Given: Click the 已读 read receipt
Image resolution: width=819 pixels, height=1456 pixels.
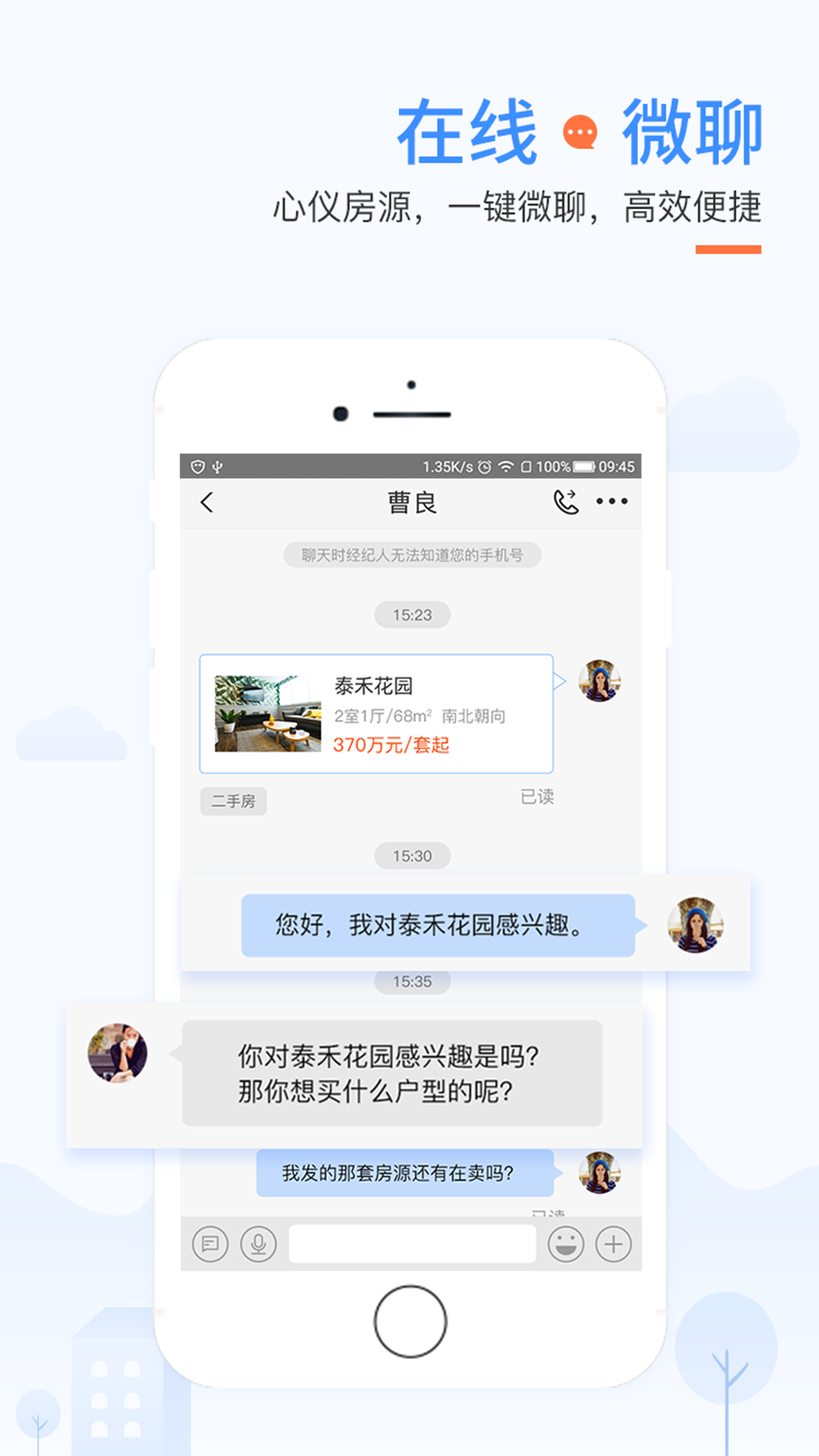Looking at the screenshot, I should coord(539,796).
